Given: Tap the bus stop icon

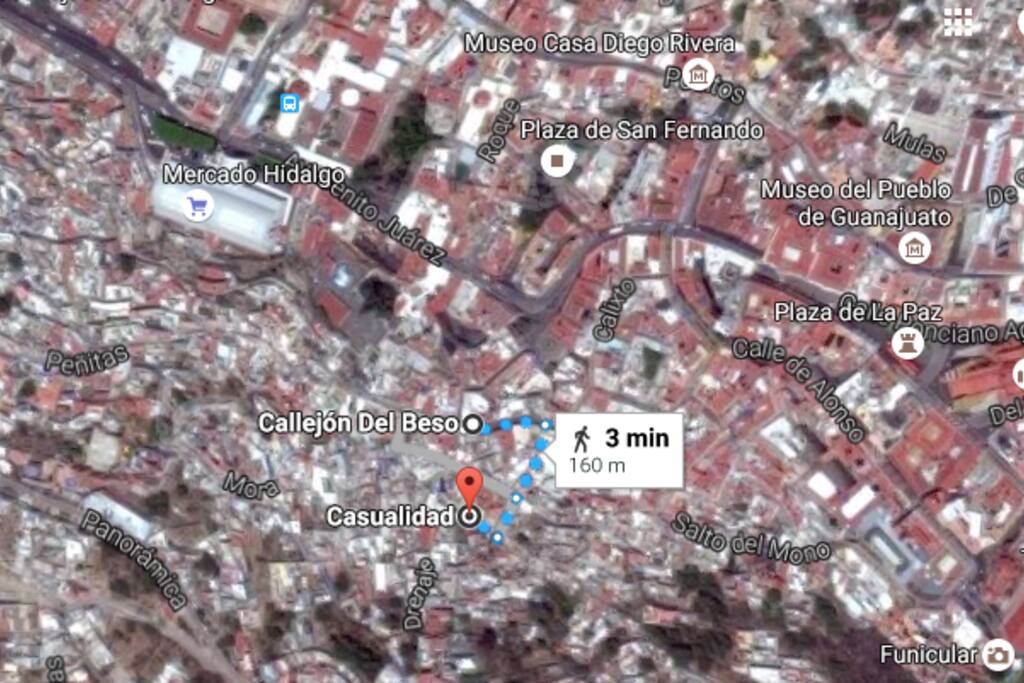Looking at the screenshot, I should pyautogui.click(x=289, y=102).
